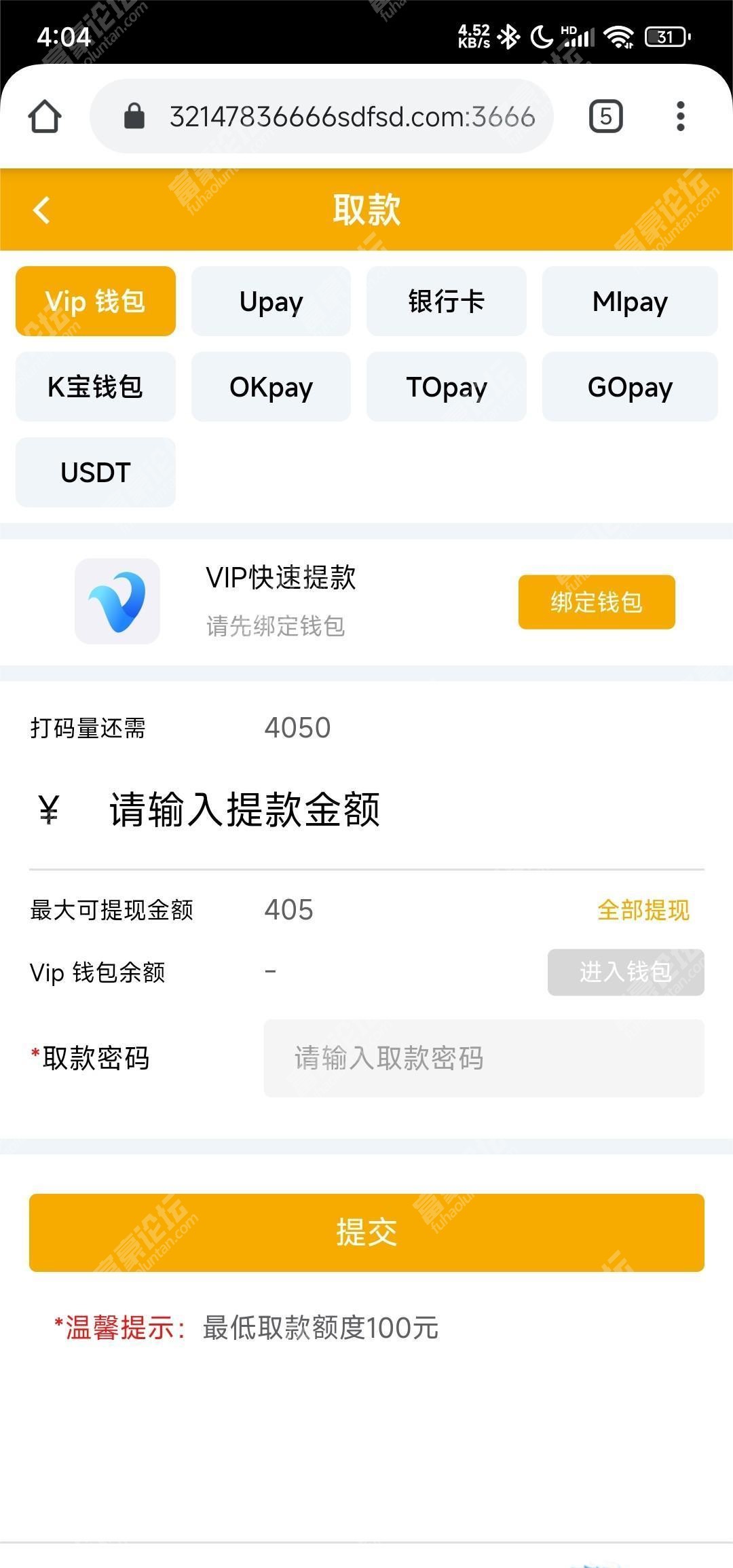Select the Vip 钱包 withdrawal method
Viewport: 733px width, 1568px height.
pyautogui.click(x=96, y=301)
